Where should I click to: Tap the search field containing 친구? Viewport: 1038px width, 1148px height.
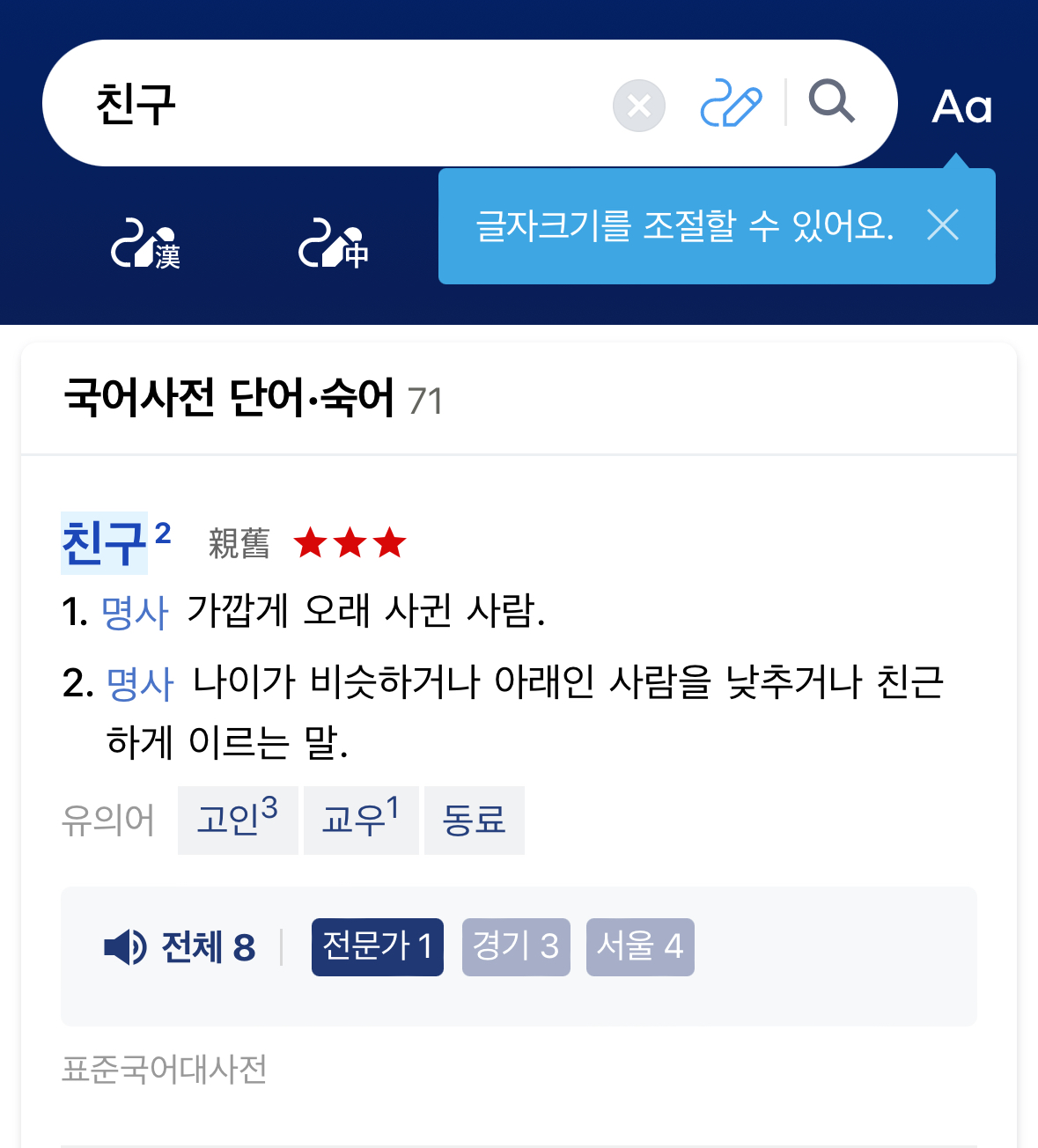click(x=343, y=104)
